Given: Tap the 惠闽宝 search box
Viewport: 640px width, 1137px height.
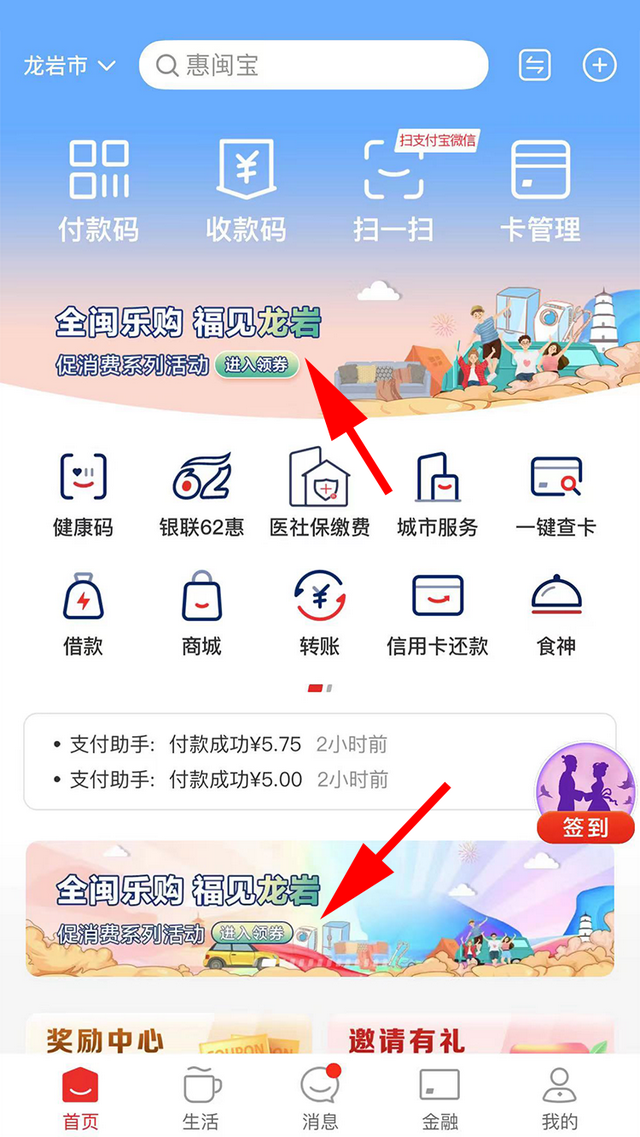Looking at the screenshot, I should [x=313, y=65].
